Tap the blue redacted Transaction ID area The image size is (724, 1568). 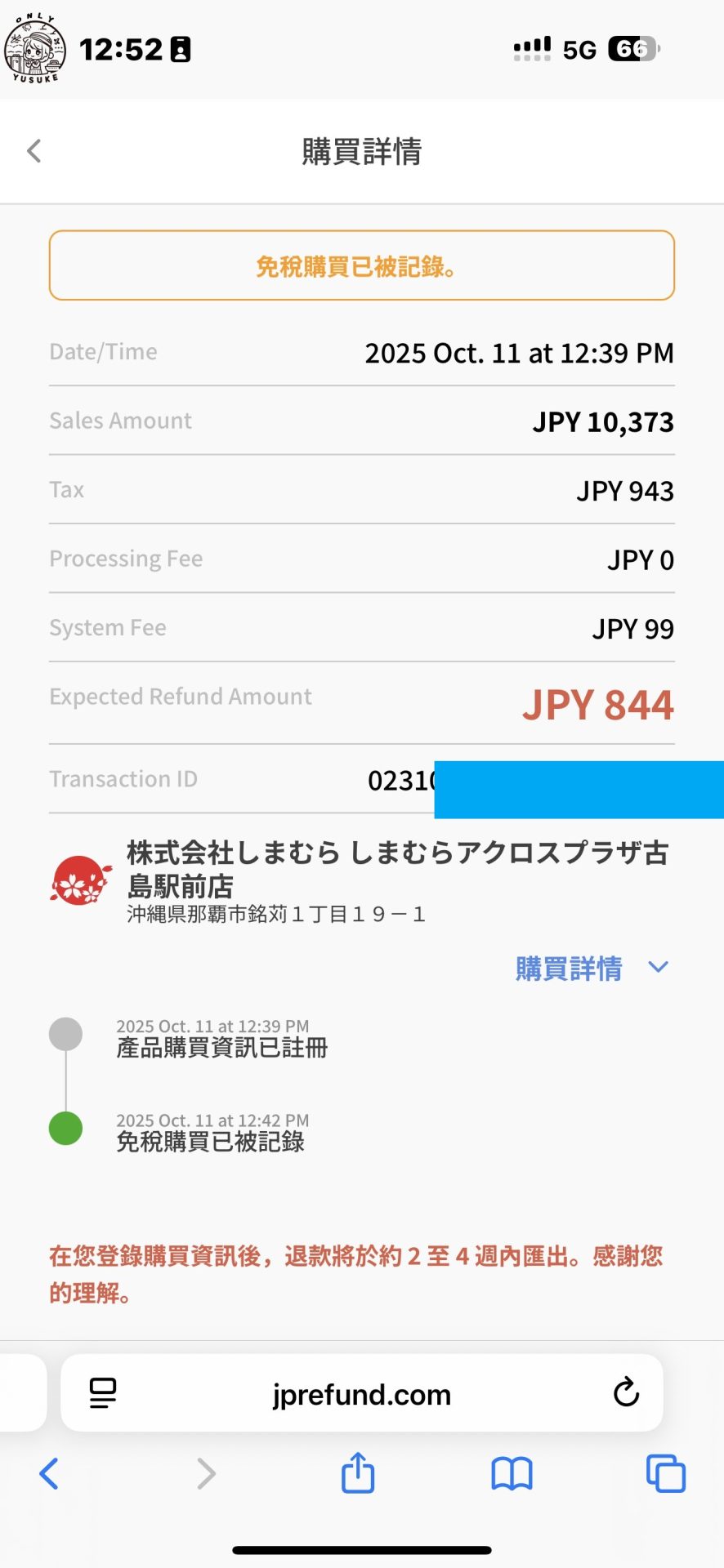[579, 790]
